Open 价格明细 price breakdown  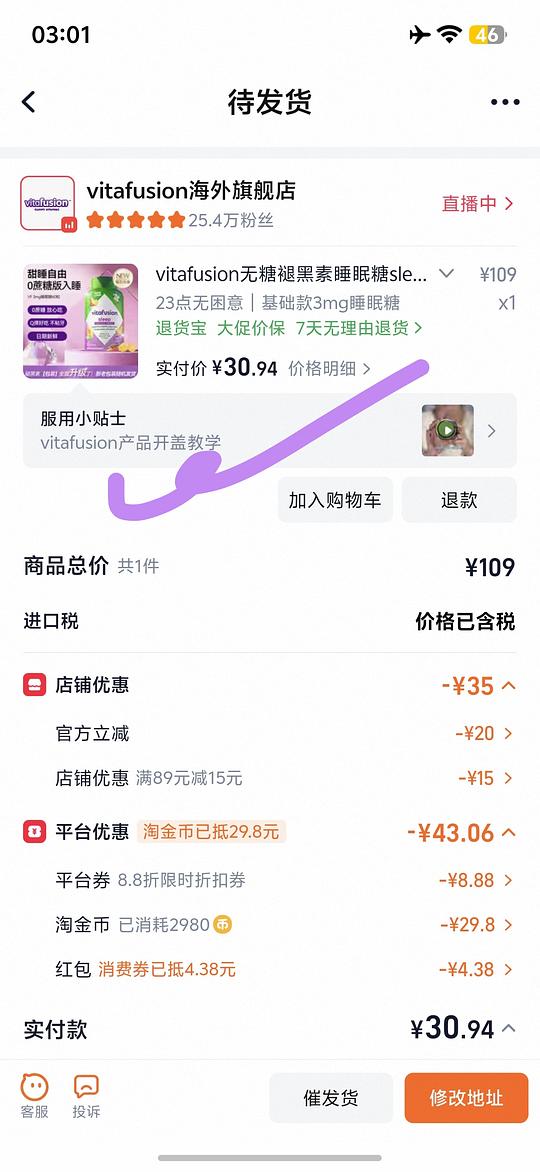(x=330, y=368)
